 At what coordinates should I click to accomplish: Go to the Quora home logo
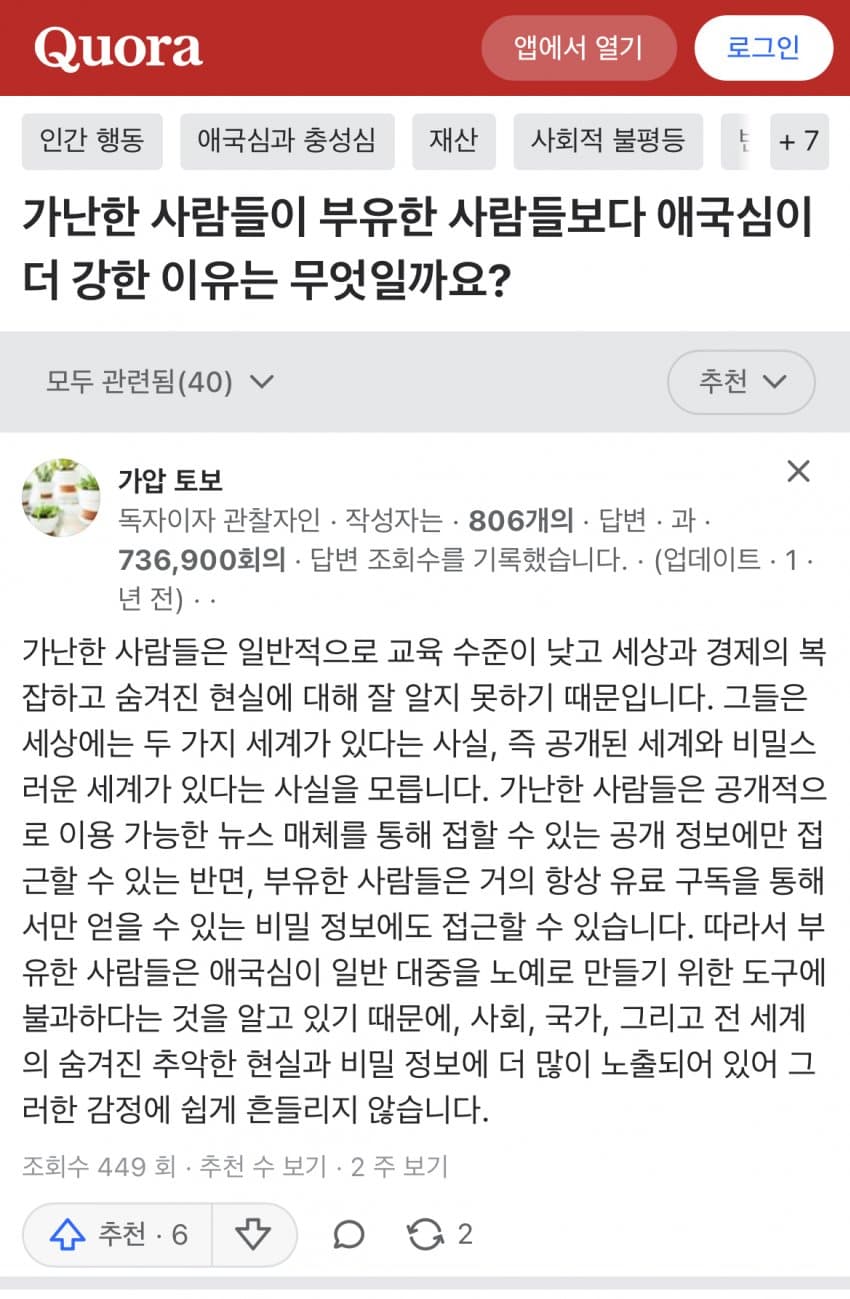[118, 48]
